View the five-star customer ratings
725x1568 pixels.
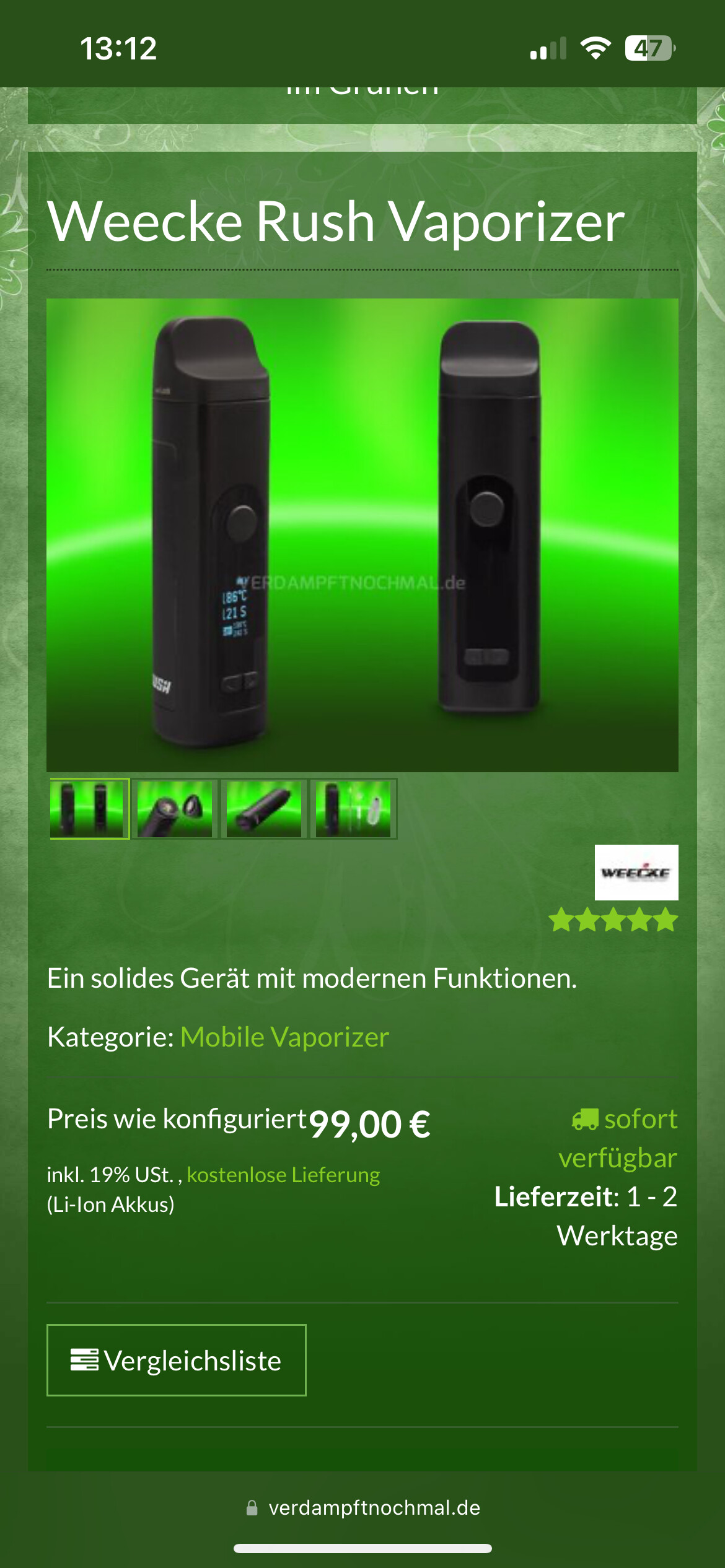[x=613, y=920]
